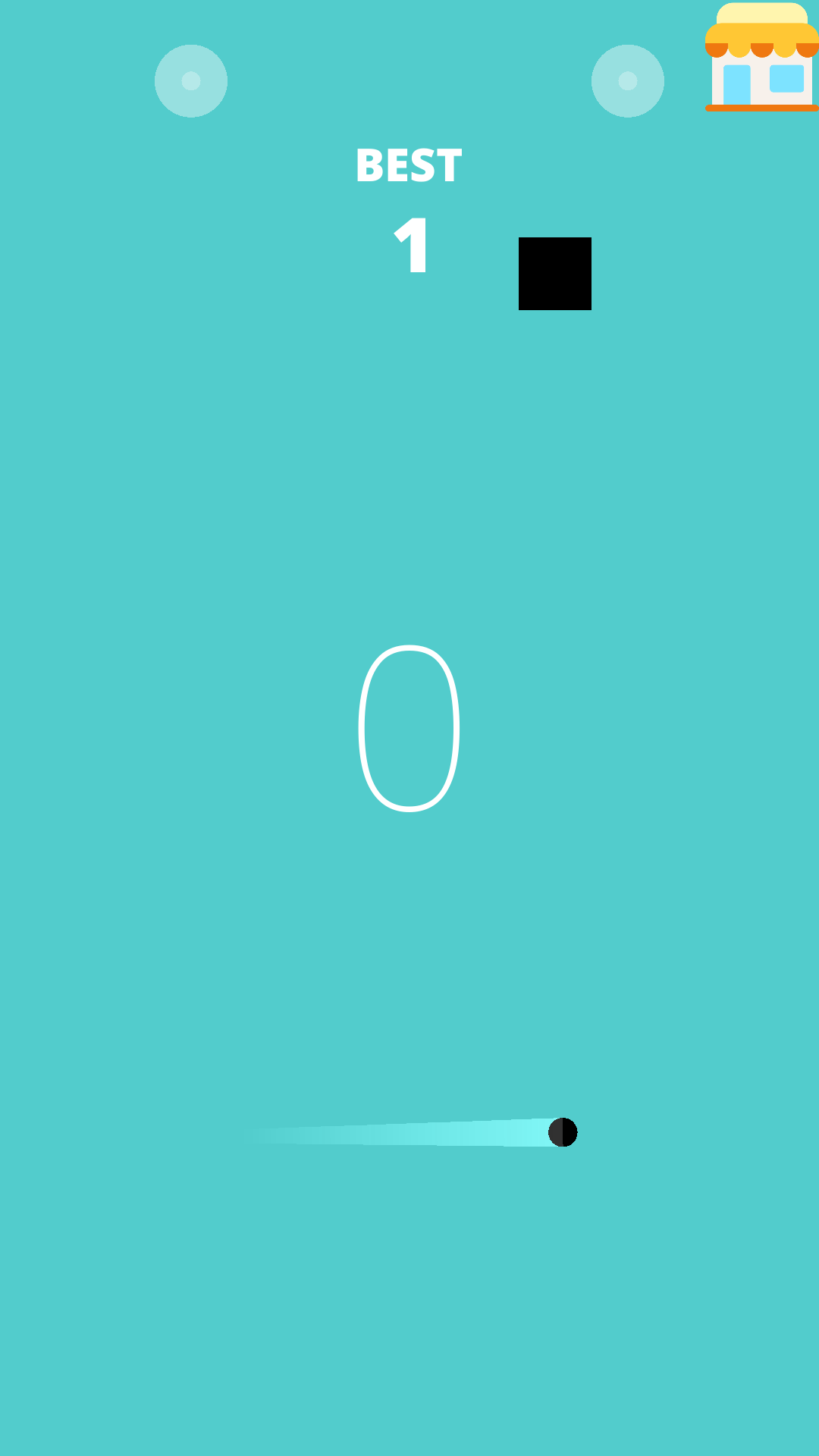Select the black square obstacle
The image size is (819, 1456).
pos(555,273)
